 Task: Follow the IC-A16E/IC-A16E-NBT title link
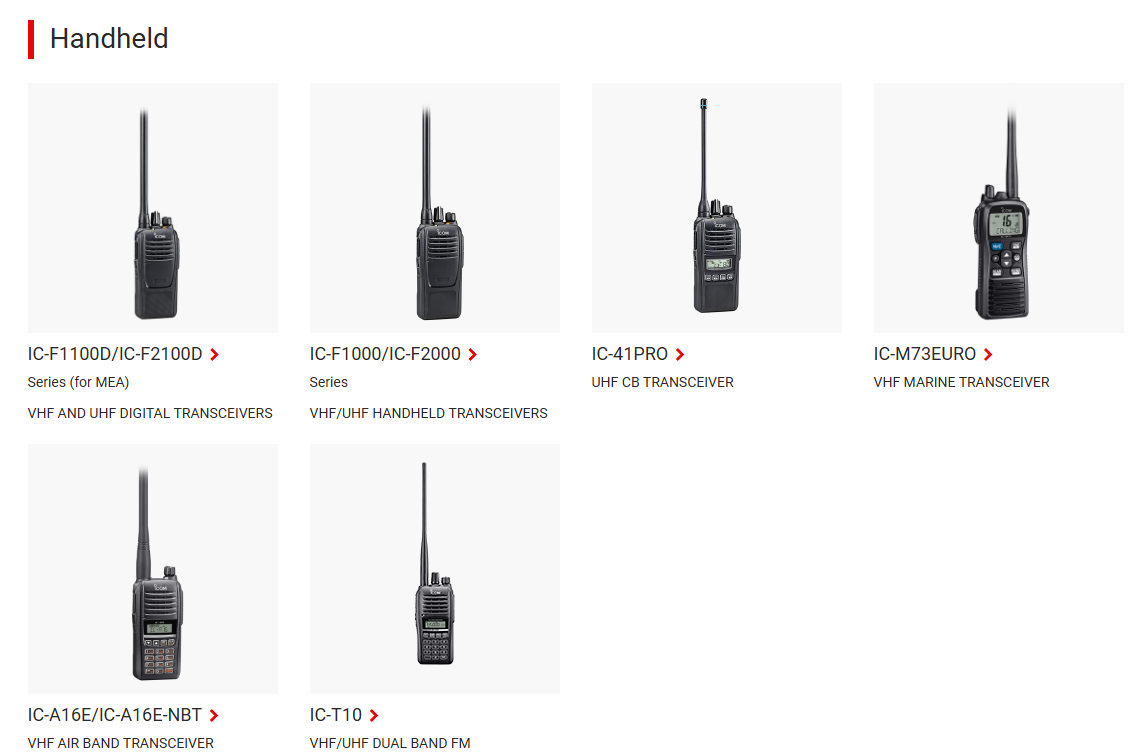tap(116, 715)
